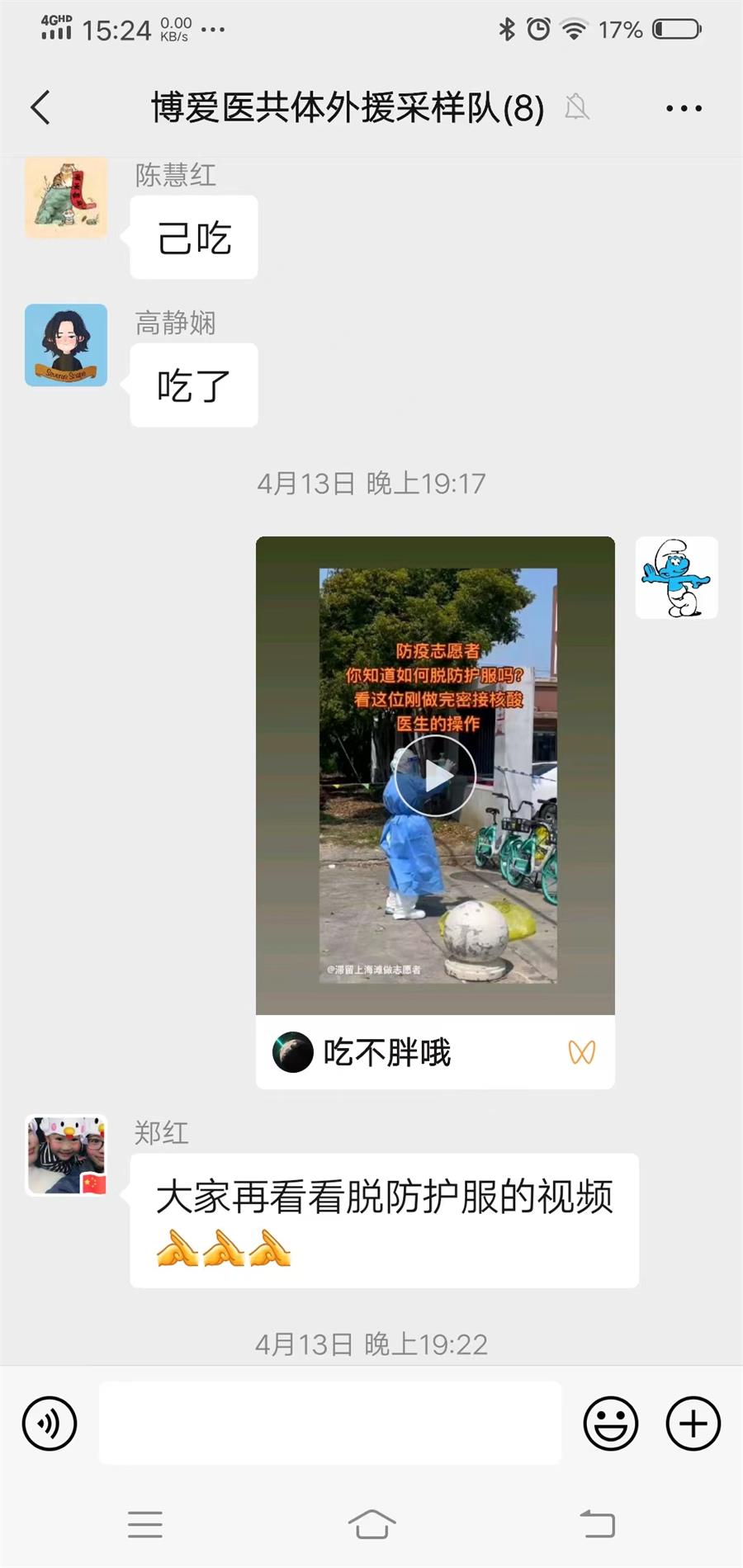
Task: Tap the alarm clock status icon
Action: tap(540, 27)
